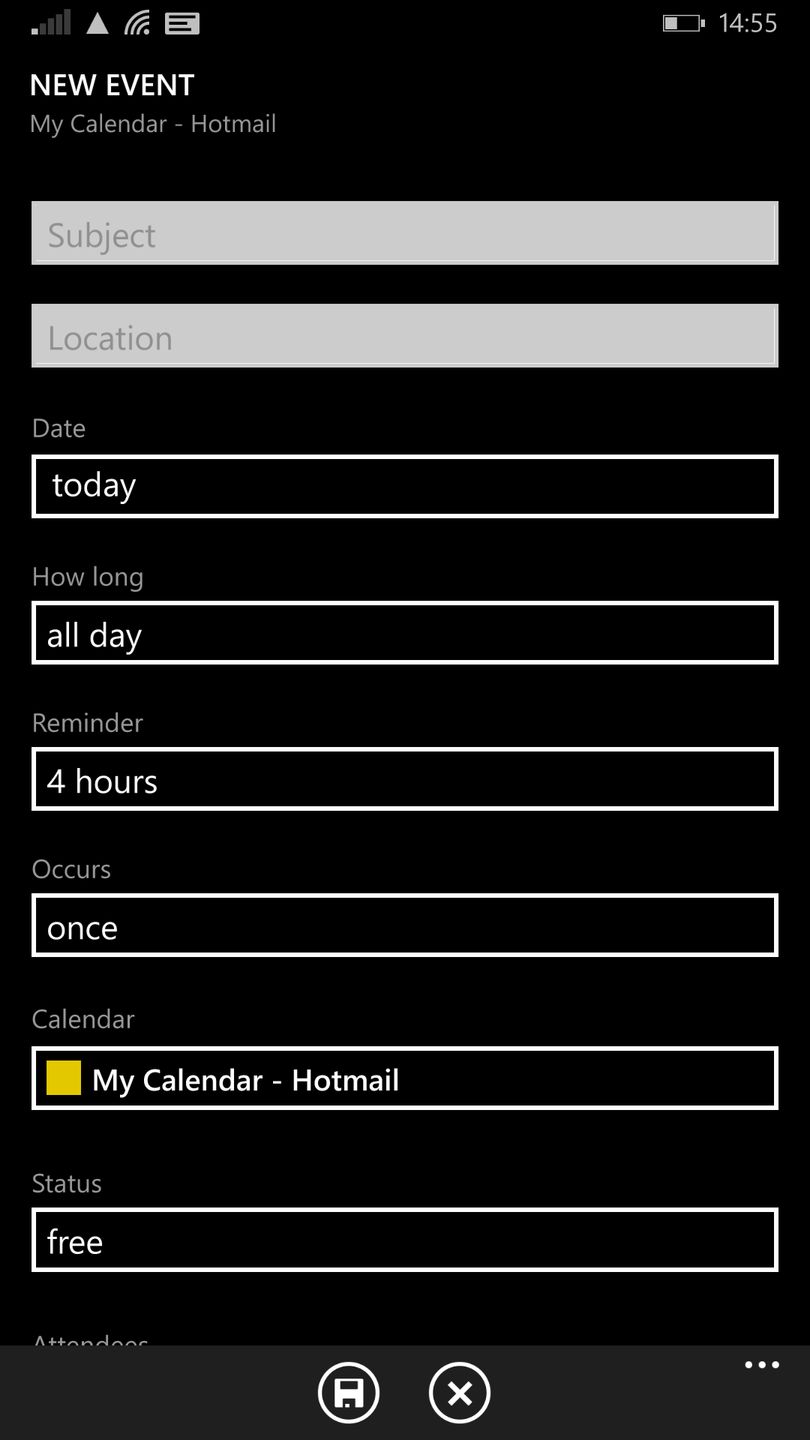Save the new event
This screenshot has width=810, height=1440.
coord(349,1392)
